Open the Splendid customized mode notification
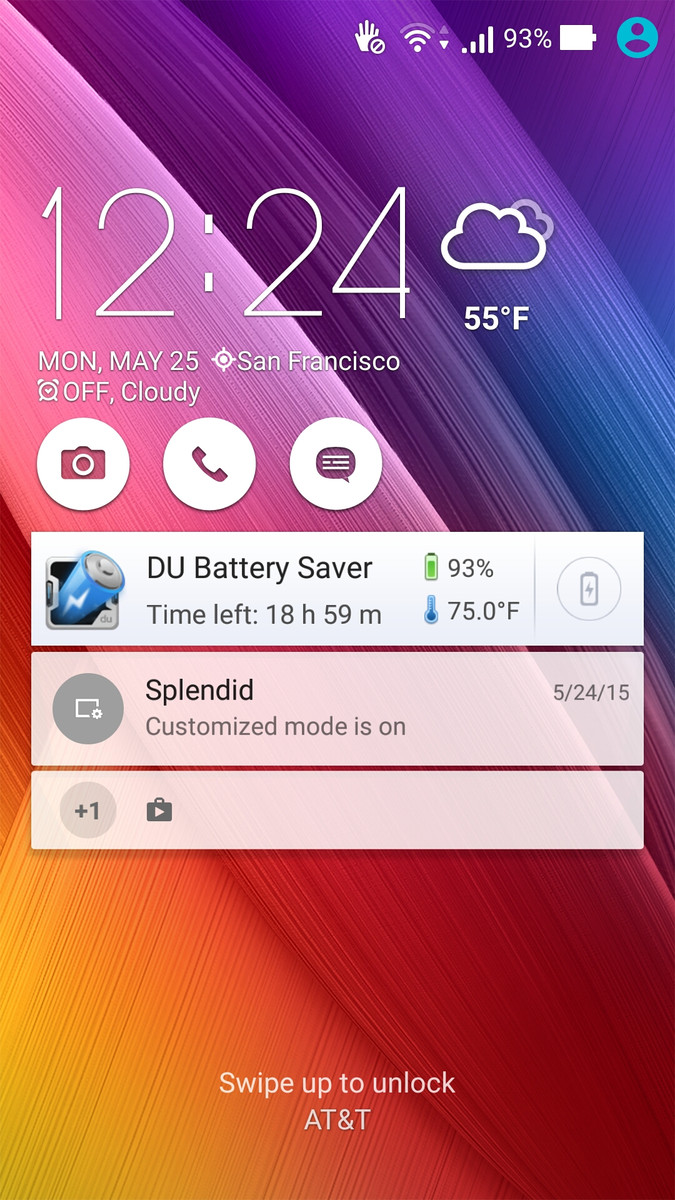Screen dimensions: 675x1200 pyautogui.click(x=336, y=708)
